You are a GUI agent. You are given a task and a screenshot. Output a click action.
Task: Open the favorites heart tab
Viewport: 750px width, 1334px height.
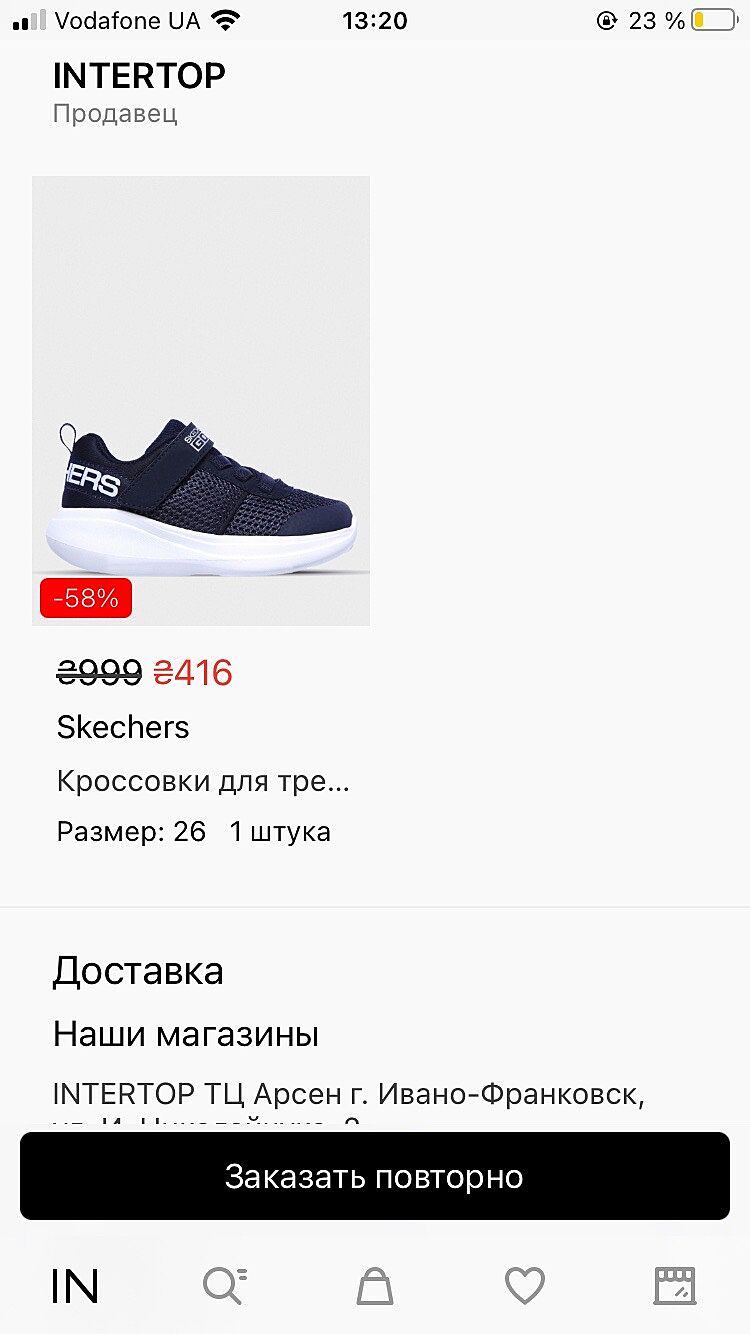[524, 1286]
